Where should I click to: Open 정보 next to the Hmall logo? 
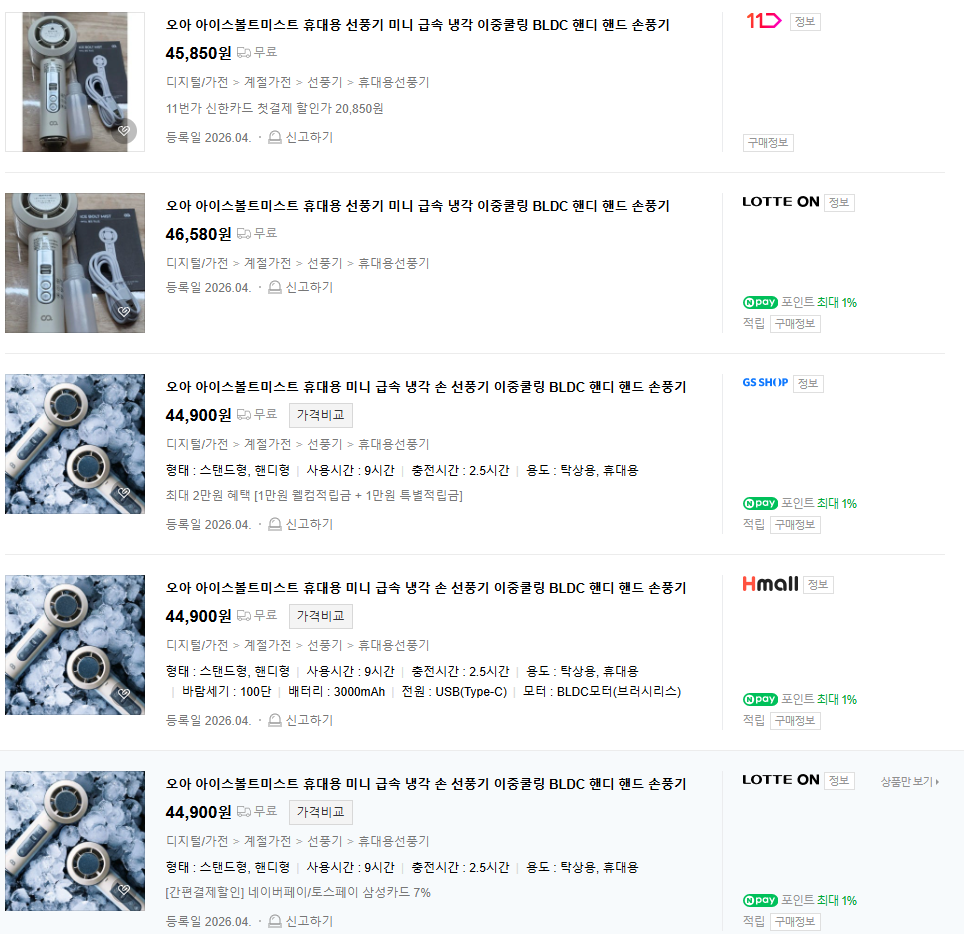(x=818, y=585)
